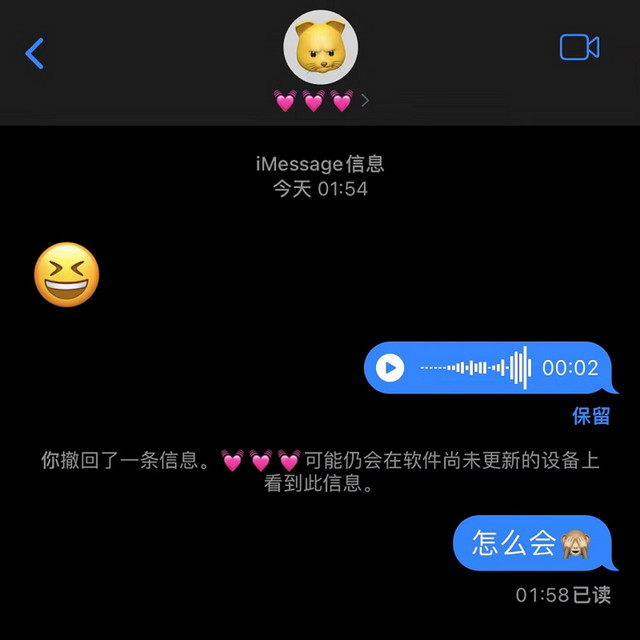Open contact details via the cat avatar
Viewport: 640px width, 640px height.
[320, 47]
